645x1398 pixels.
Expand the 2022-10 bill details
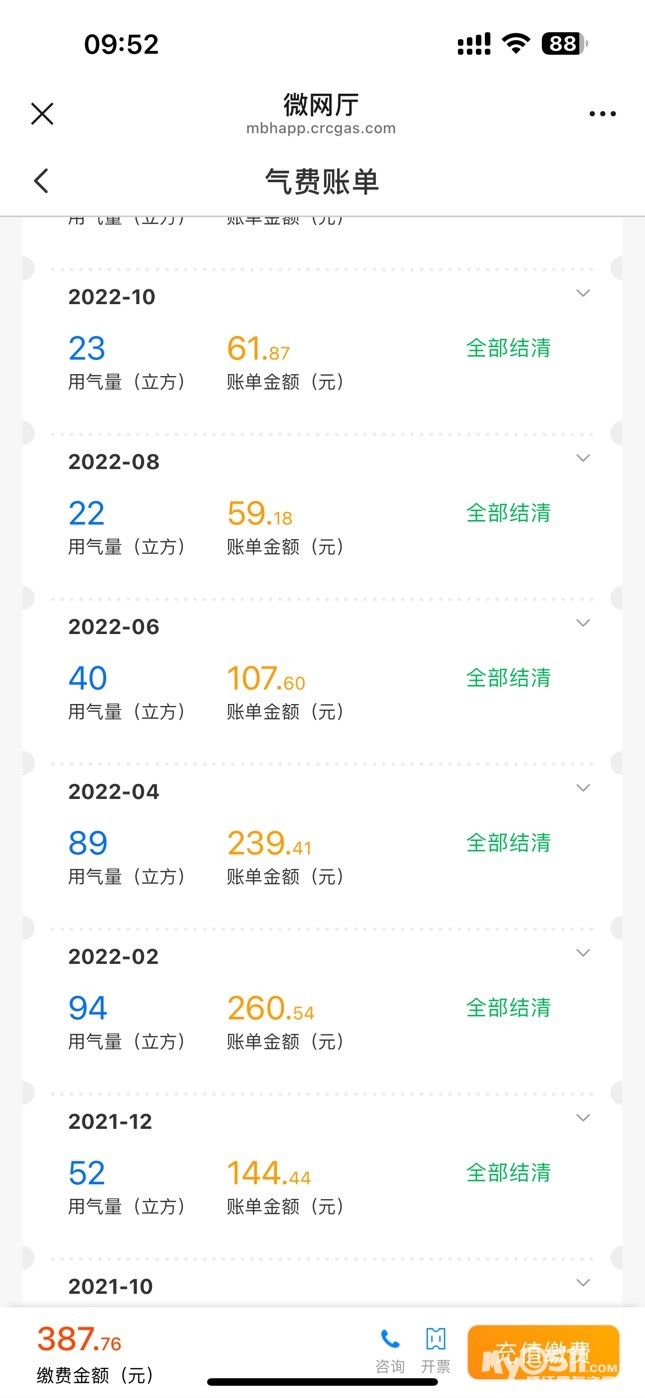pos(584,293)
